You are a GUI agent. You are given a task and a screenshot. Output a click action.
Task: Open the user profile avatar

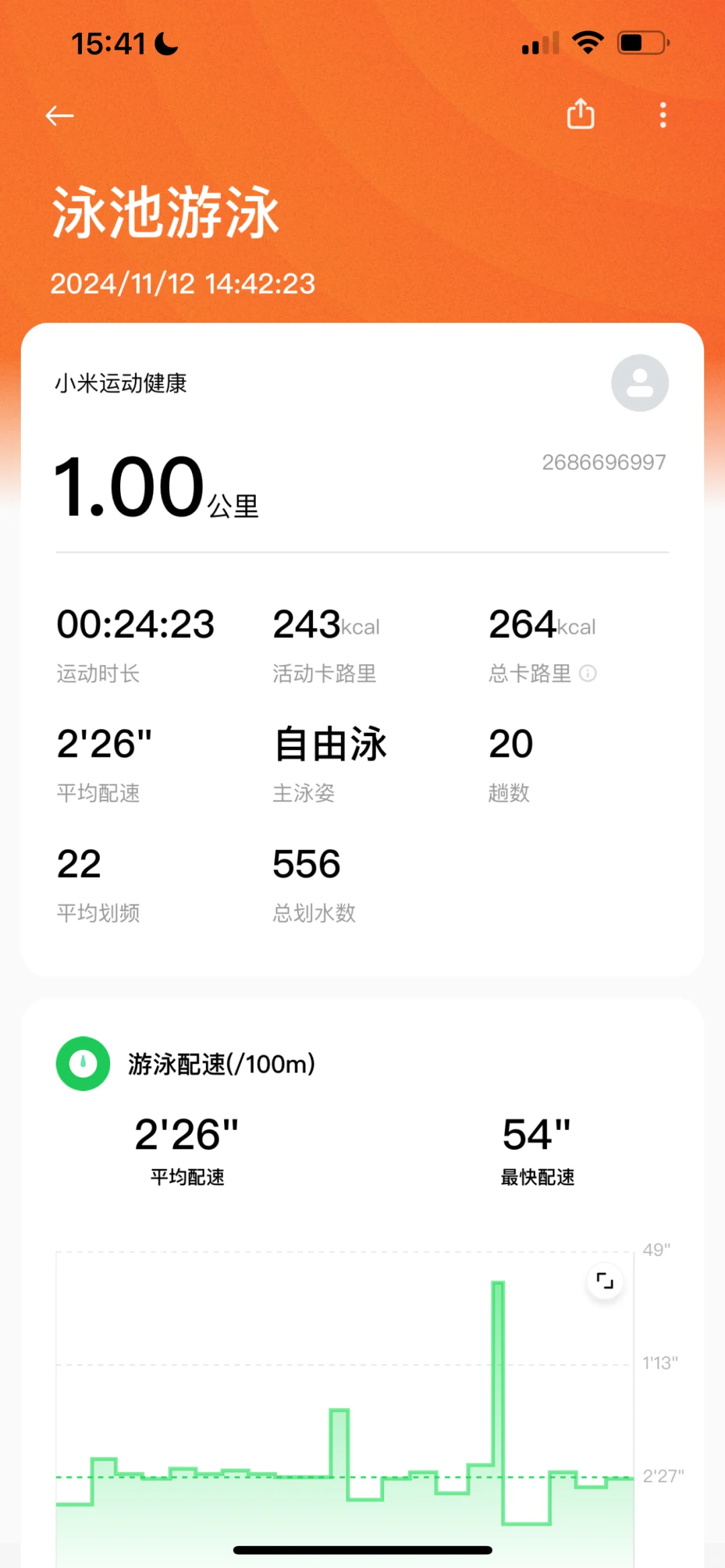tap(639, 383)
